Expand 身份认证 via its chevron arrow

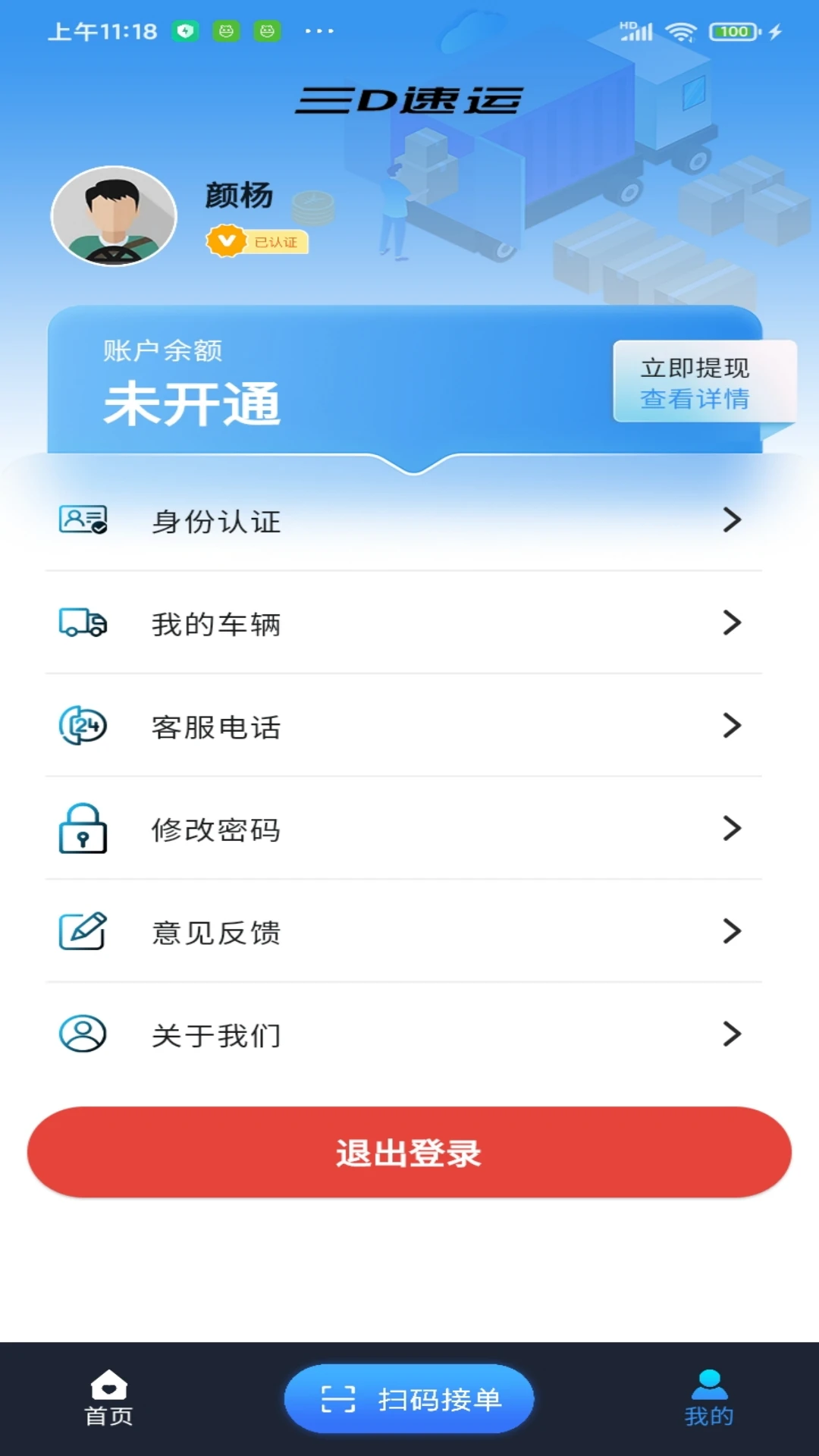pos(730,520)
